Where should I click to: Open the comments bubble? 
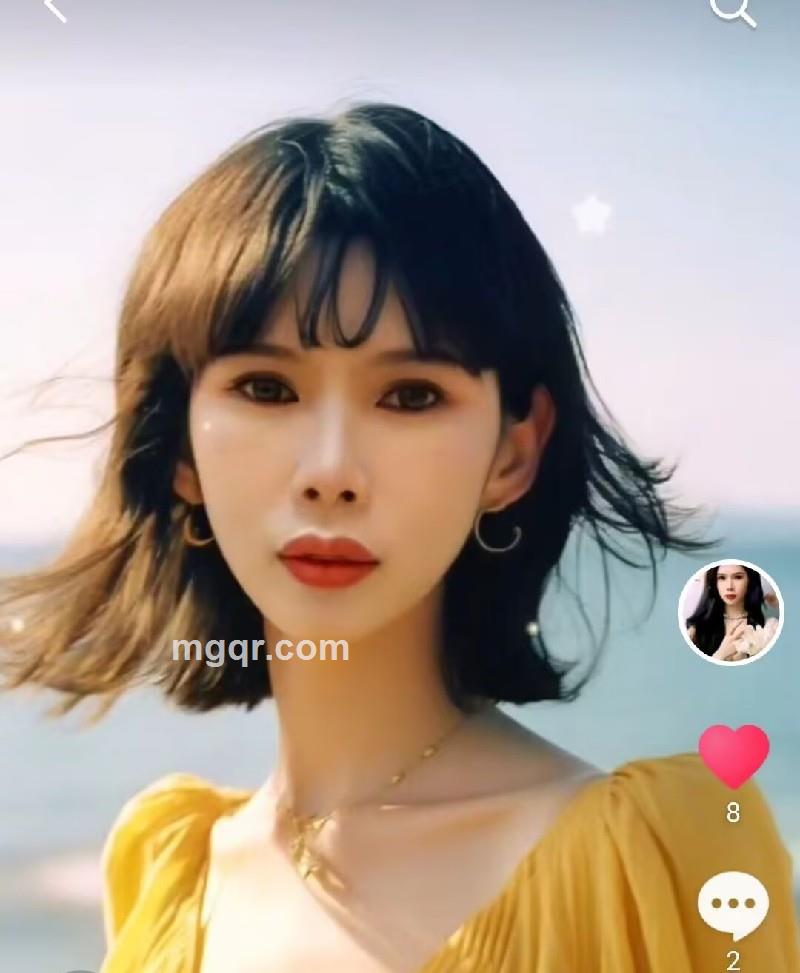(733, 905)
